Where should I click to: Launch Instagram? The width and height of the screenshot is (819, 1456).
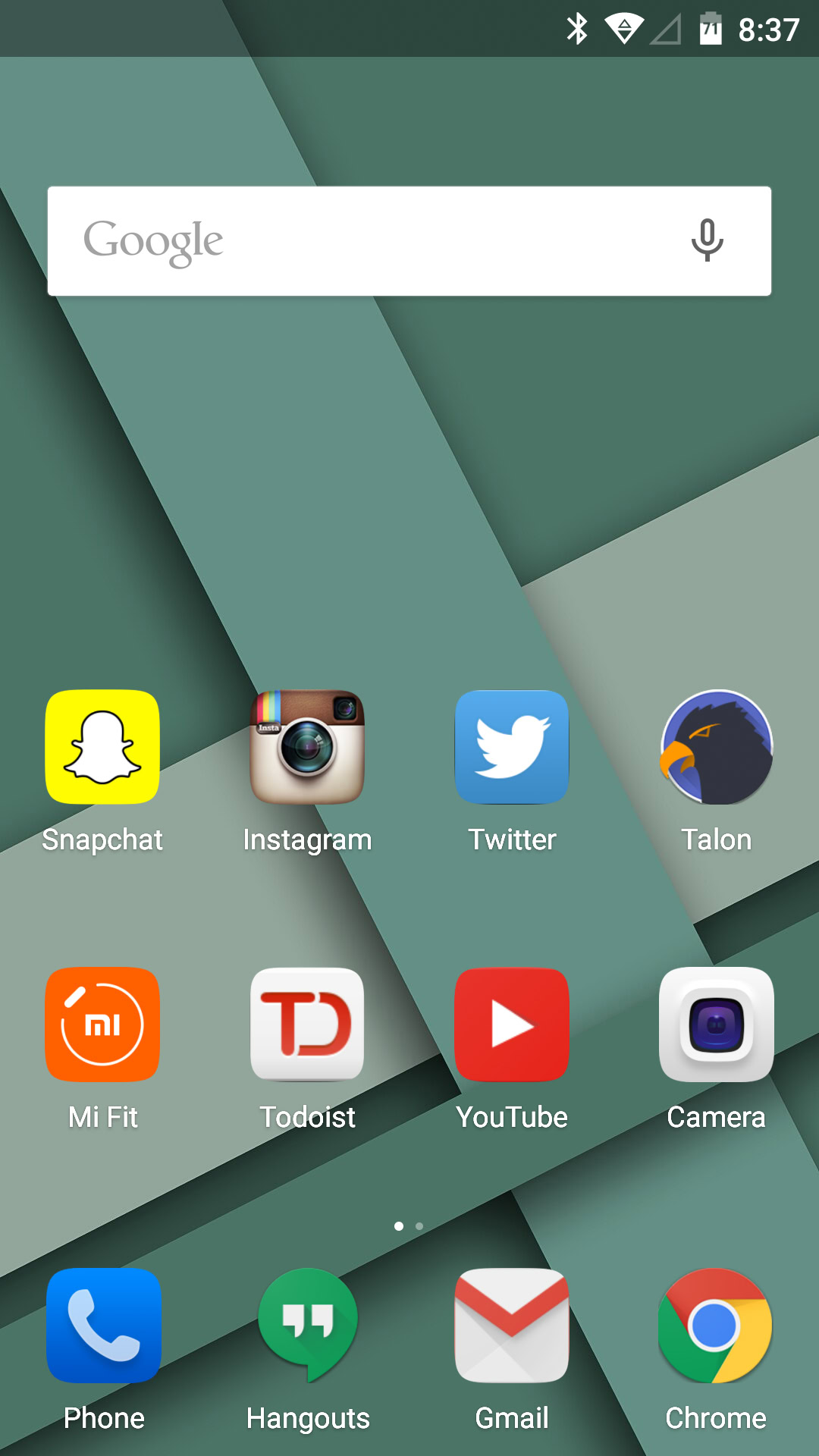(x=307, y=747)
